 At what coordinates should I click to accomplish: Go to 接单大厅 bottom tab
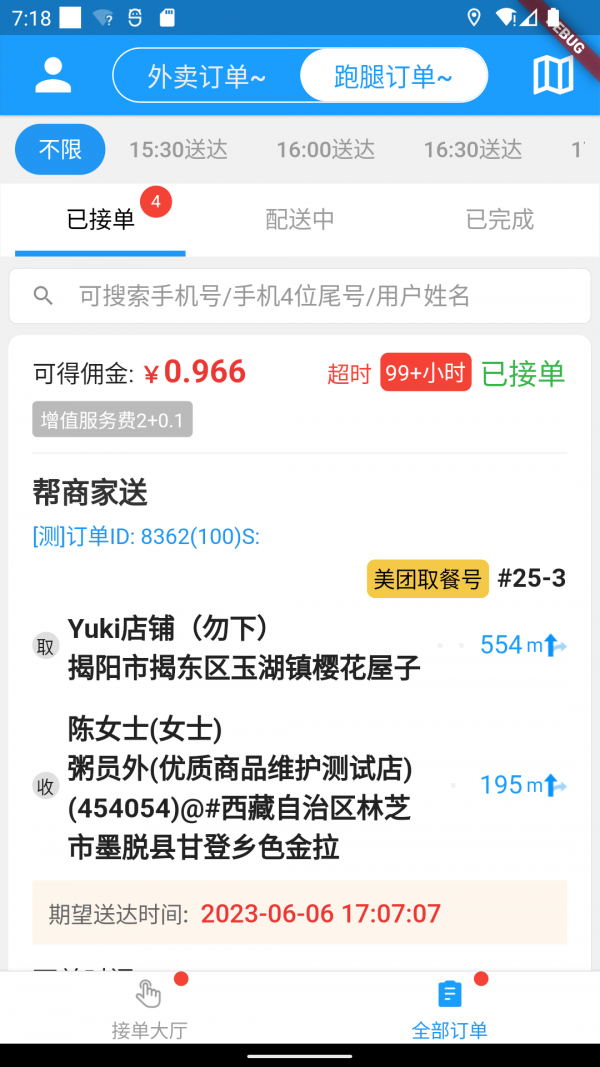point(149,1010)
